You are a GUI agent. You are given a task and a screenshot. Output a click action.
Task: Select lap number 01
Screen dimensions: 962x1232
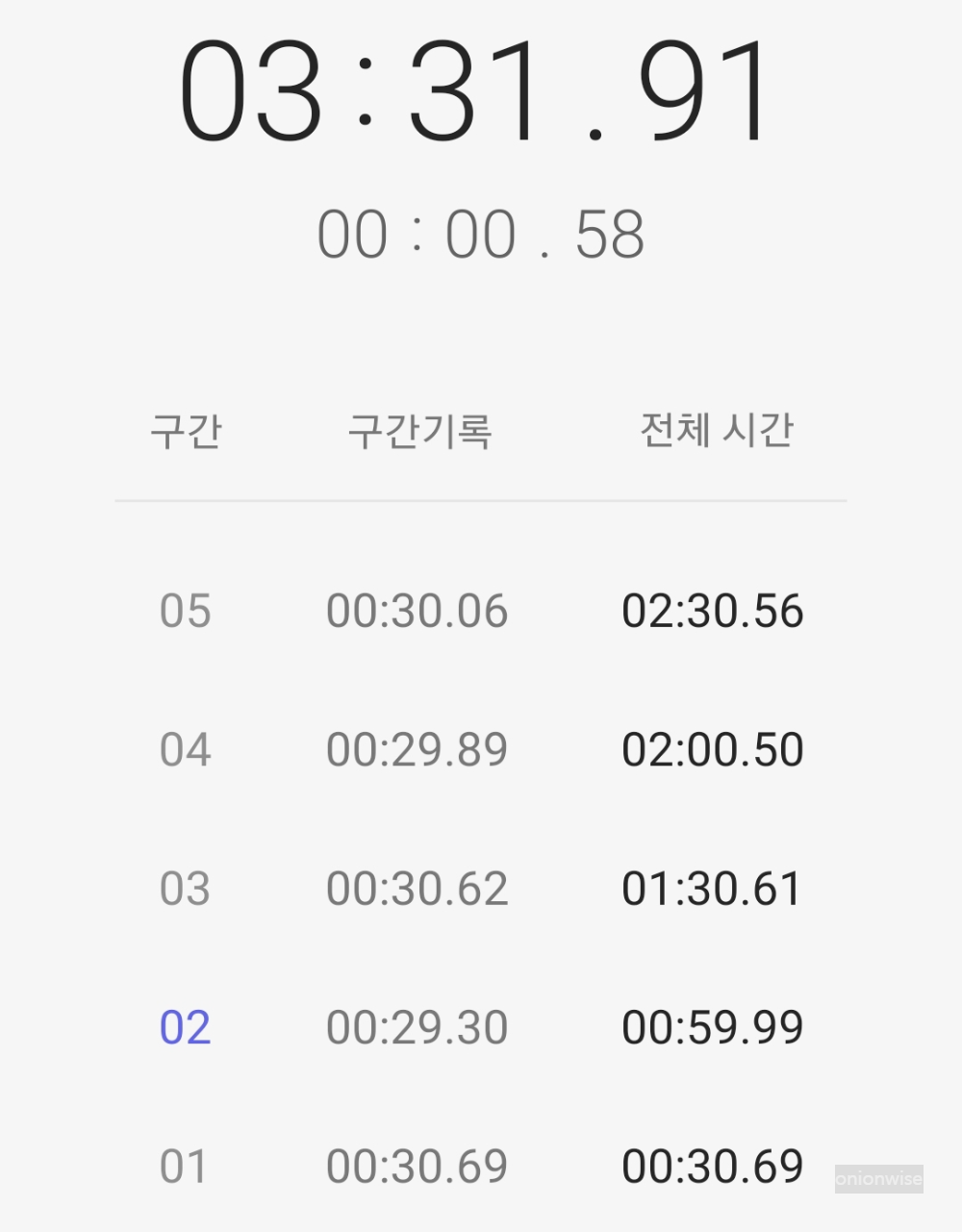click(187, 1166)
